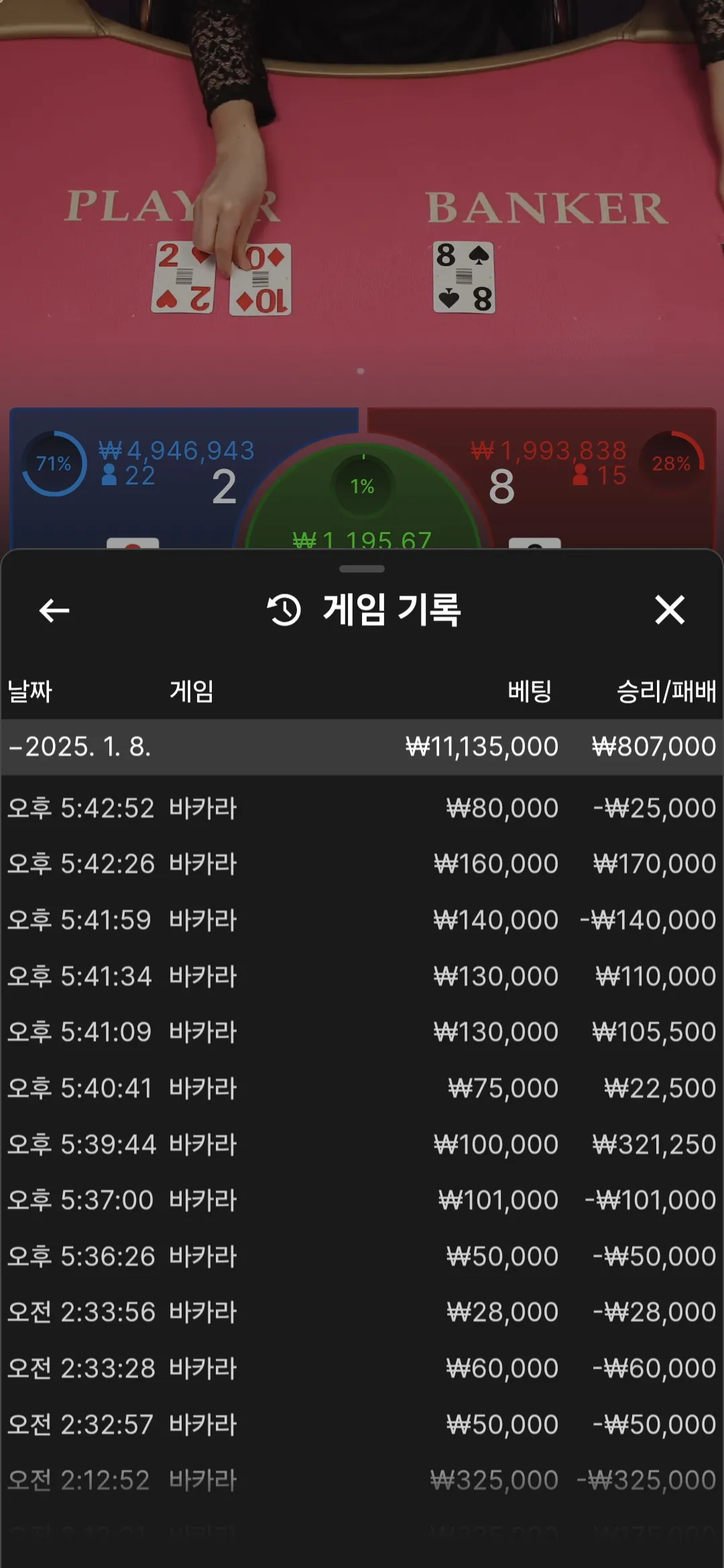This screenshot has width=724, height=1568.
Task: Select the 오후 5:36:26 game entry
Action: [x=362, y=1256]
